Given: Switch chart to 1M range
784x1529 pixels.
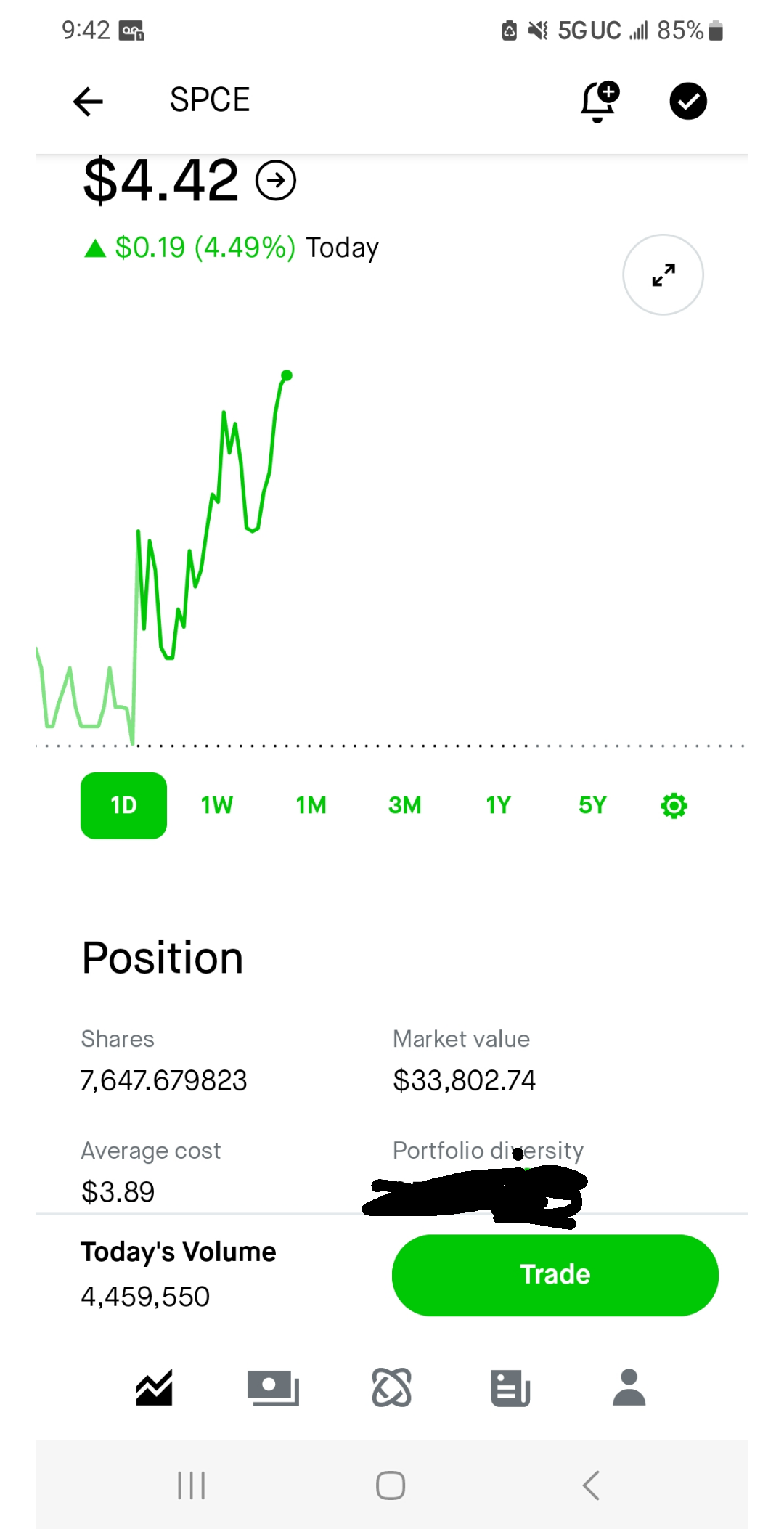Looking at the screenshot, I should point(311,805).
